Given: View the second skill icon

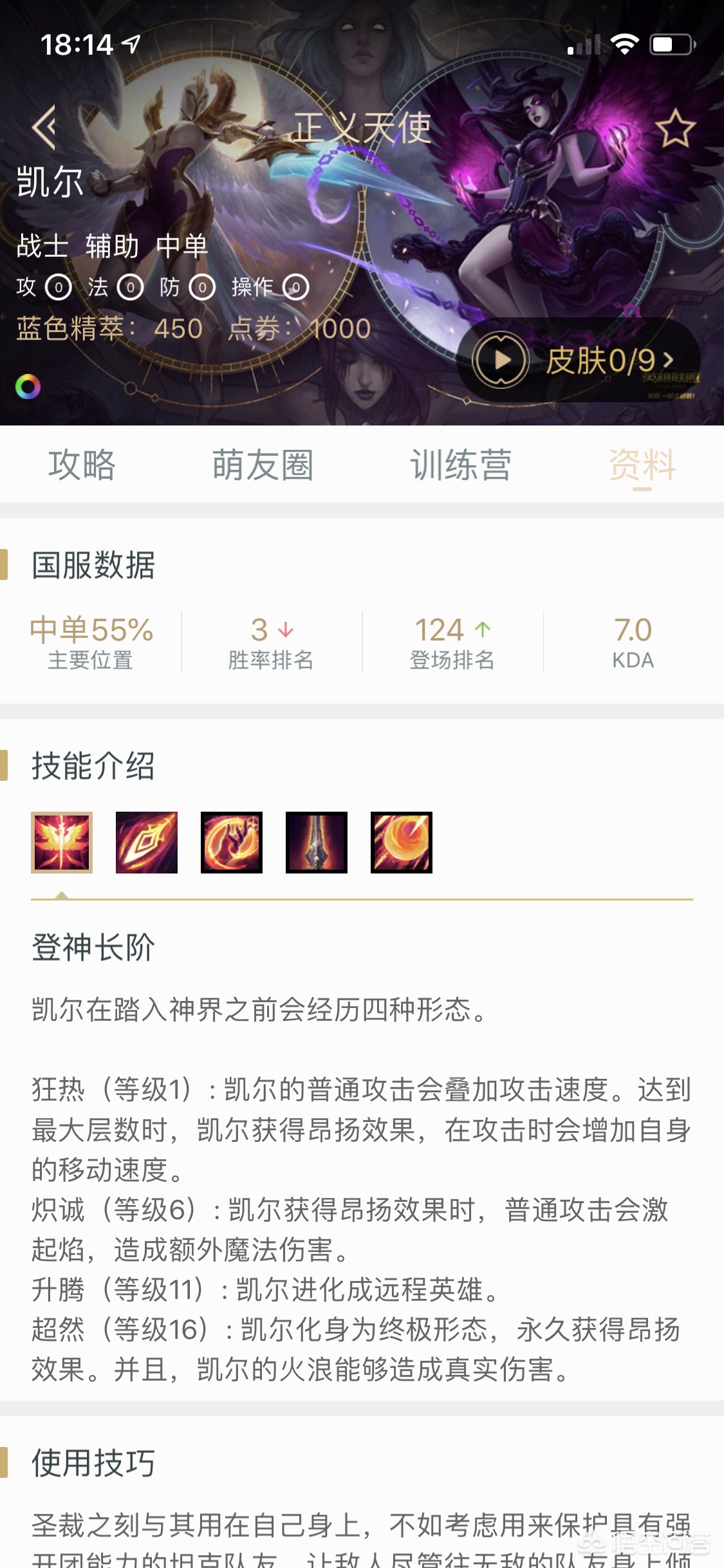Looking at the screenshot, I should tap(147, 842).
